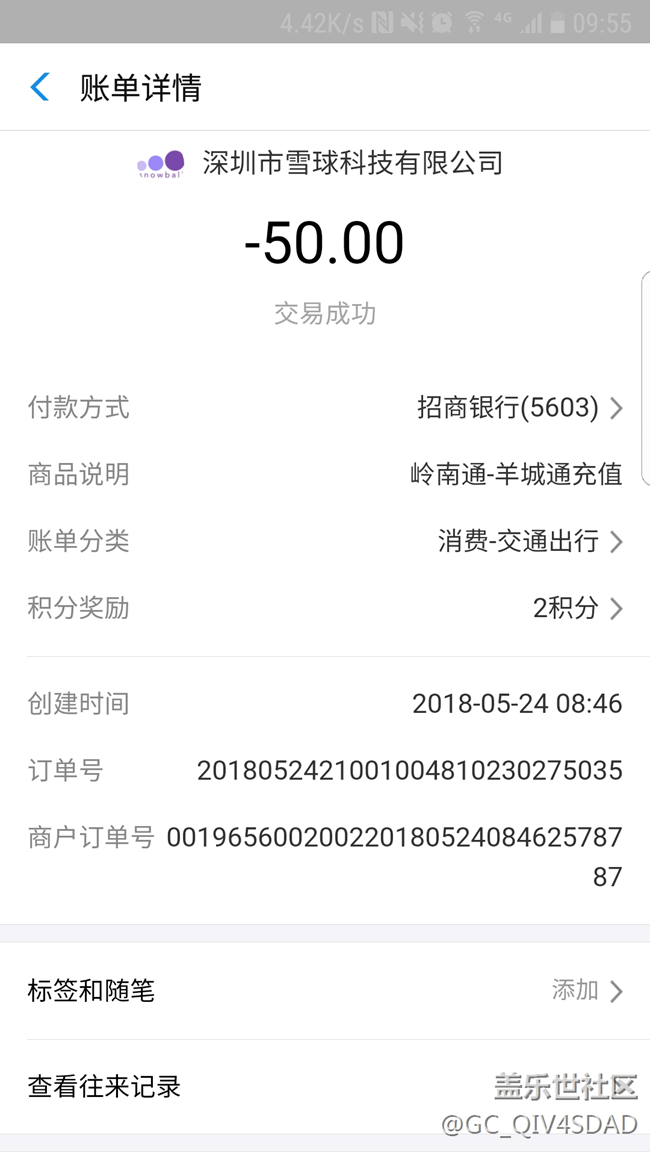Go back from the 账单详情 page
Image resolution: width=650 pixels, height=1156 pixels.
pyautogui.click(x=40, y=88)
